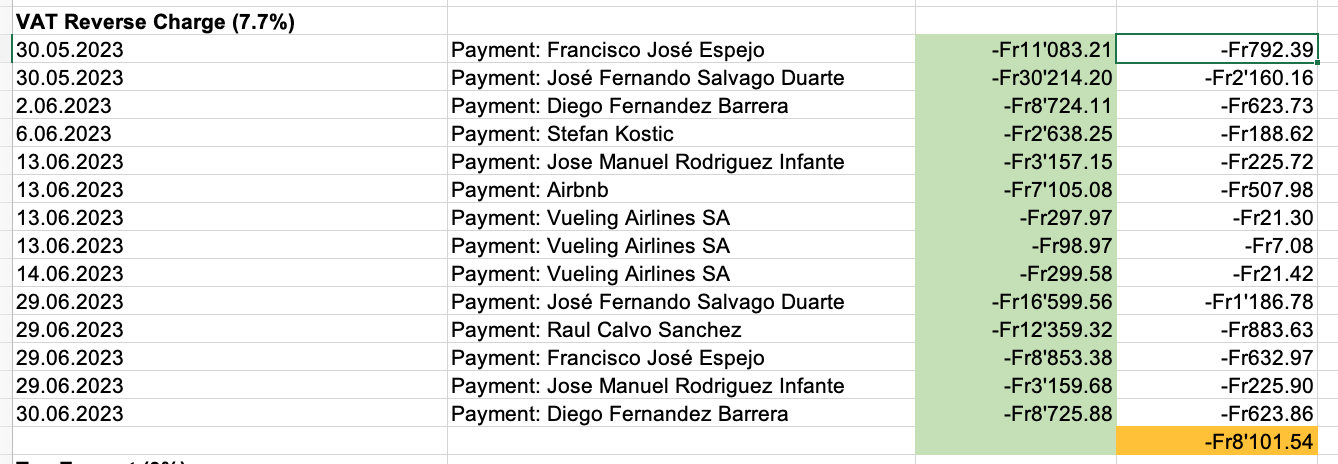Select the date cell 2.06.2023
The height and width of the screenshot is (464, 1338).
coord(228,106)
